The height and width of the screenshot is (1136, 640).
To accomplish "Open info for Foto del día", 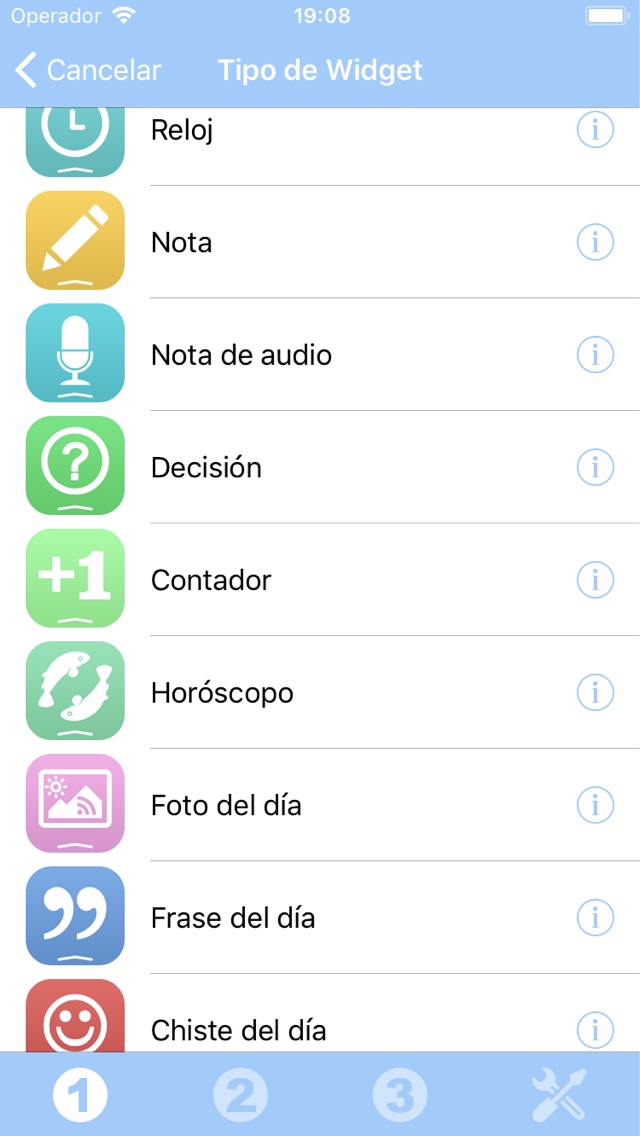I will tap(595, 805).
